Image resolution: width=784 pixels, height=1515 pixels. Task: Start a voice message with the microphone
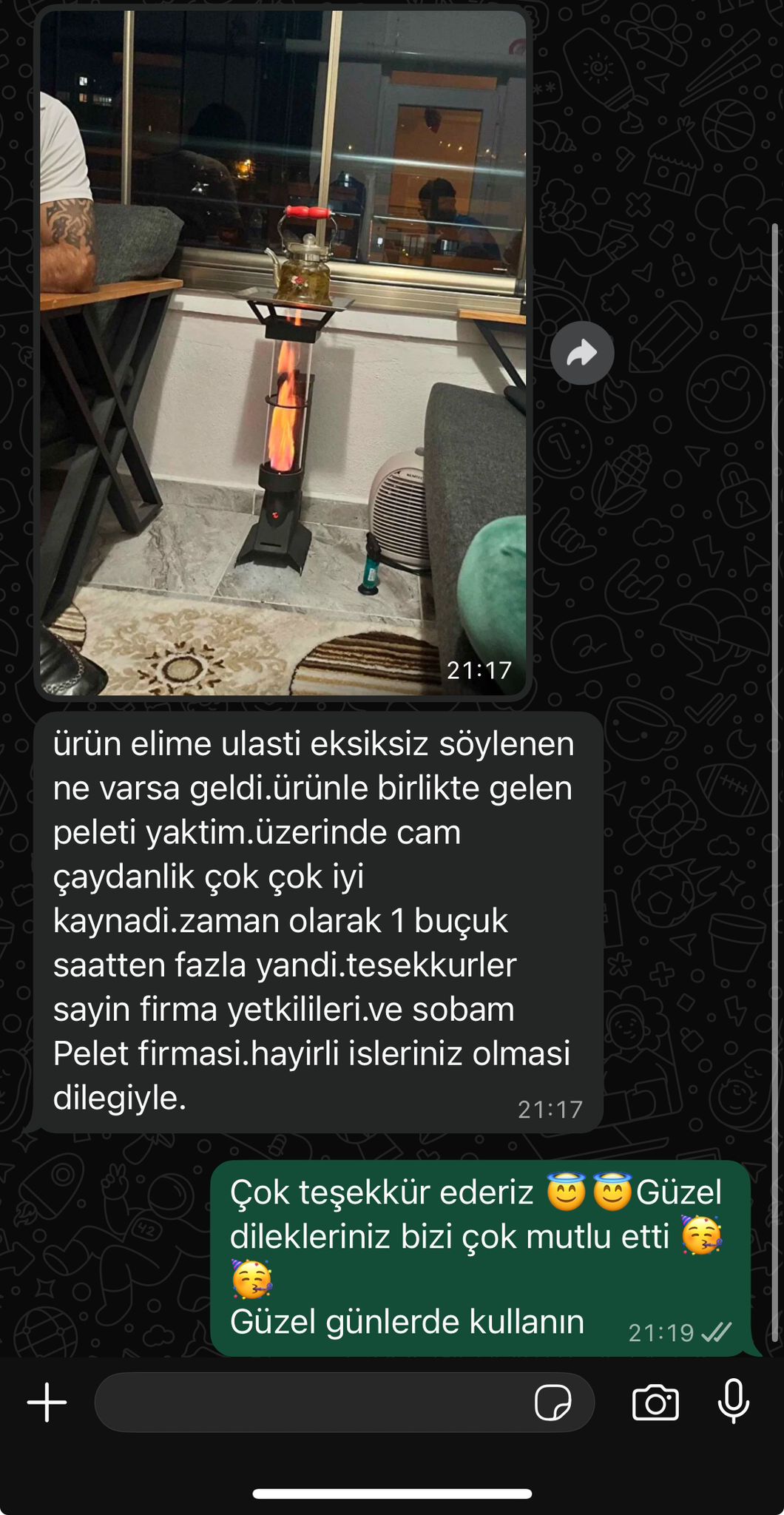pyautogui.click(x=734, y=1401)
